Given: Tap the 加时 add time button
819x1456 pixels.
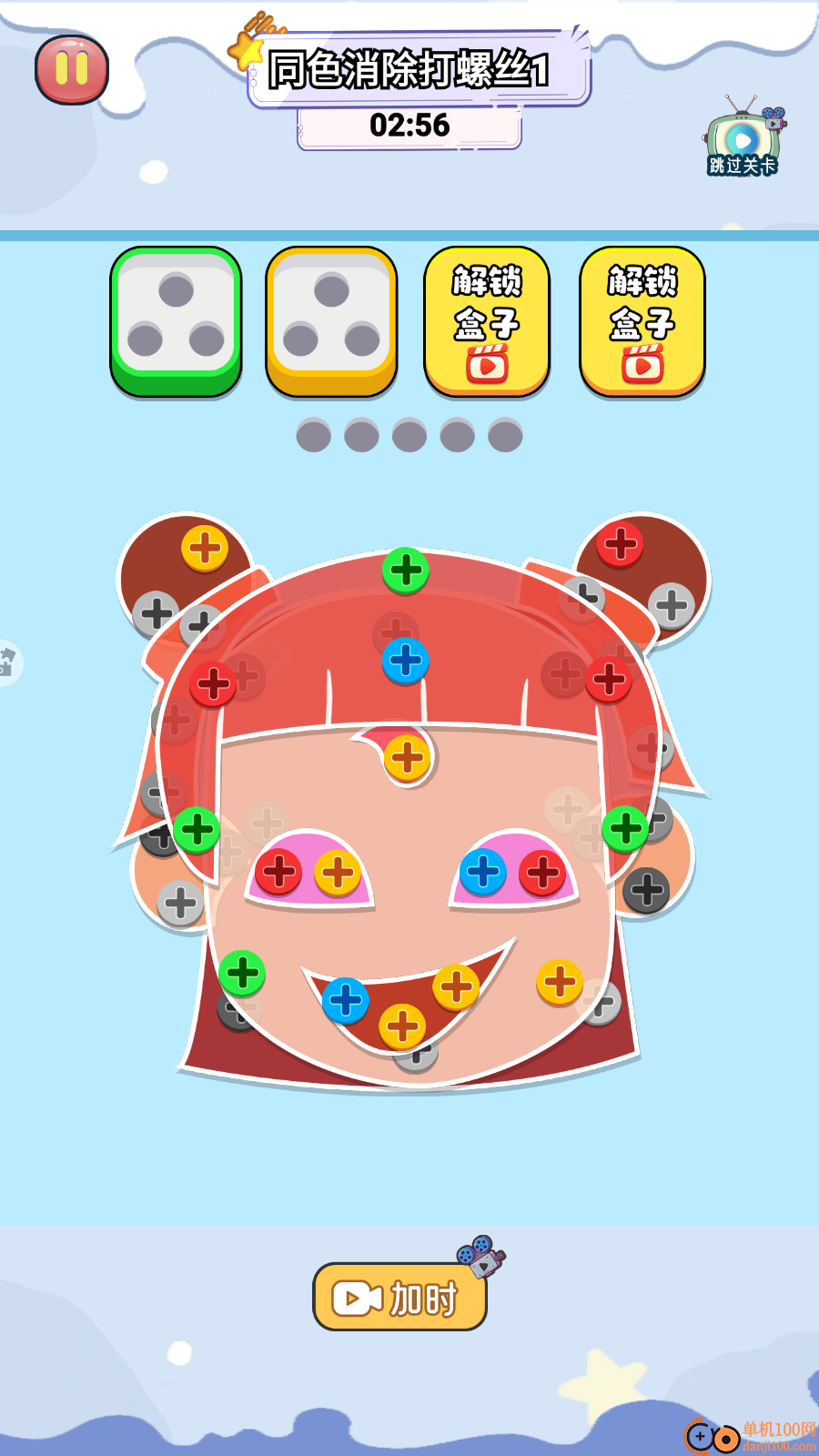Looking at the screenshot, I should [400, 1297].
